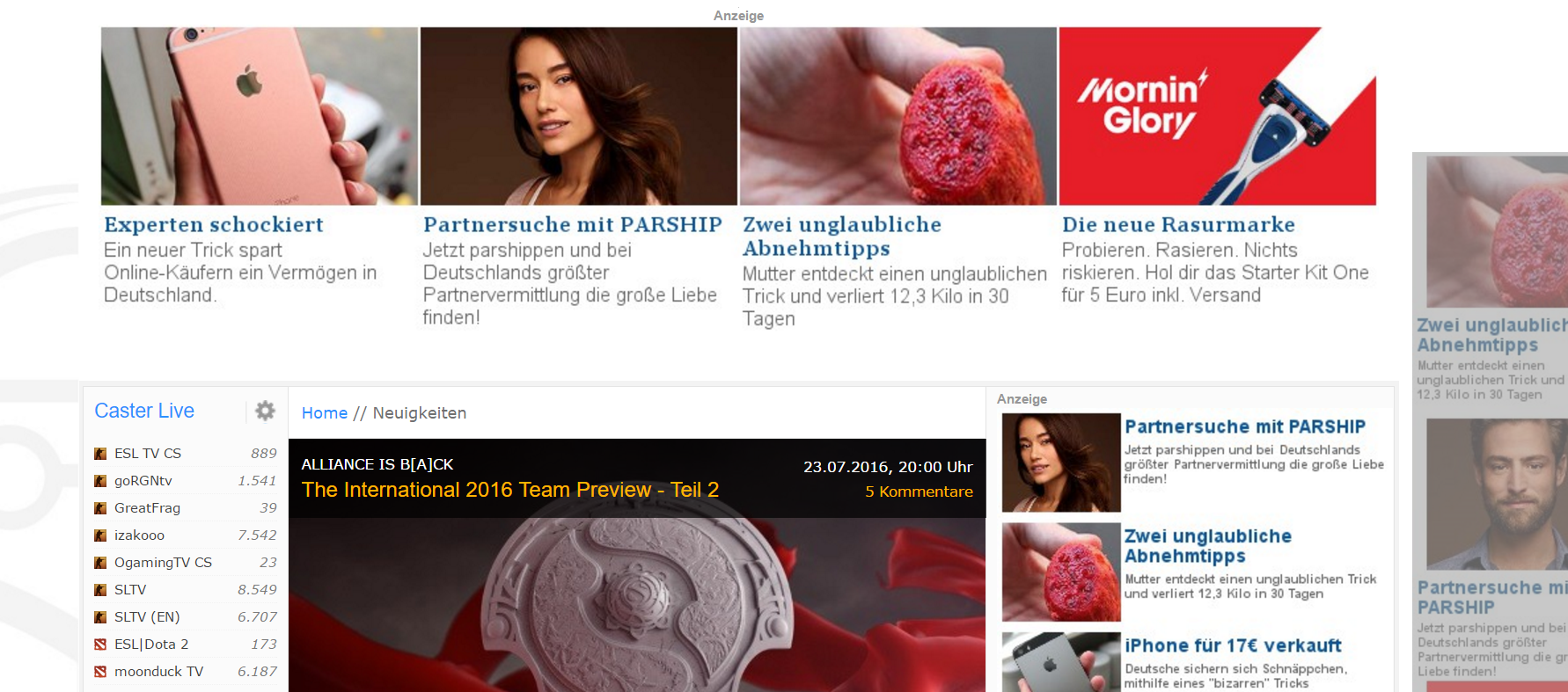This screenshot has width=1568, height=692.
Task: Open The International 2016 Team Preview article
Action: 509,490
